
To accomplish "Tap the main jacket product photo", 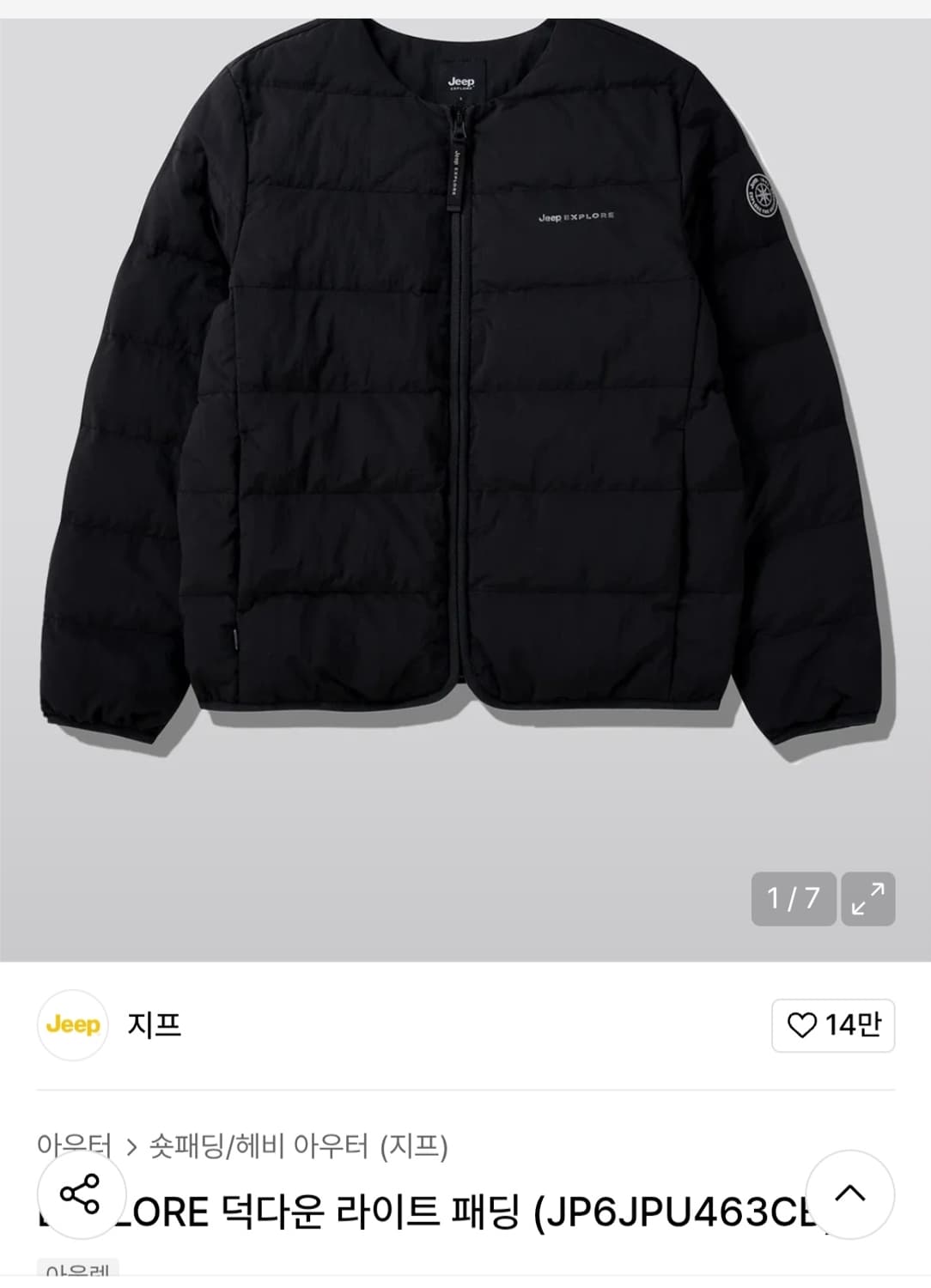I will [x=464, y=429].
